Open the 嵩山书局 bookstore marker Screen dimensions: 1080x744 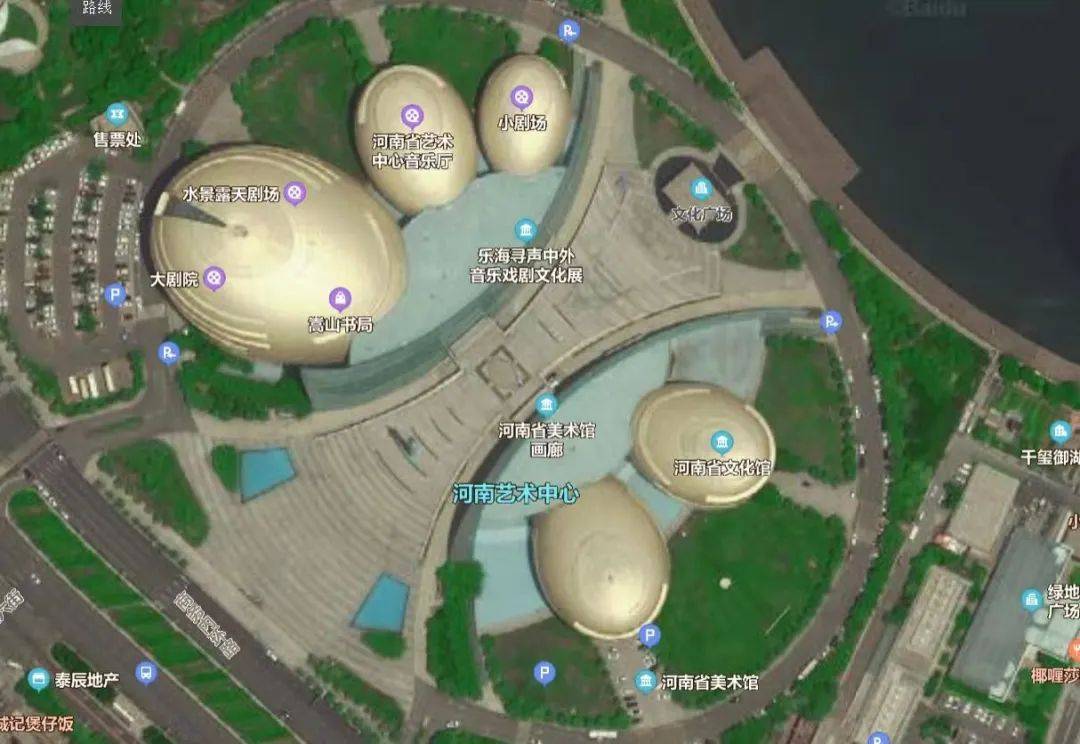(x=340, y=298)
